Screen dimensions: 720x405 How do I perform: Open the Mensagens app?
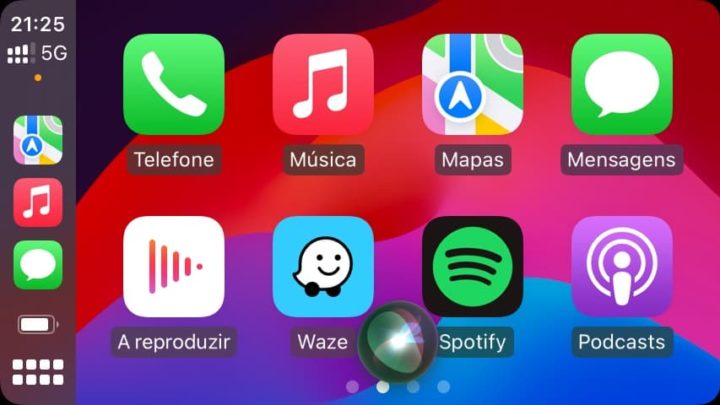(621, 85)
